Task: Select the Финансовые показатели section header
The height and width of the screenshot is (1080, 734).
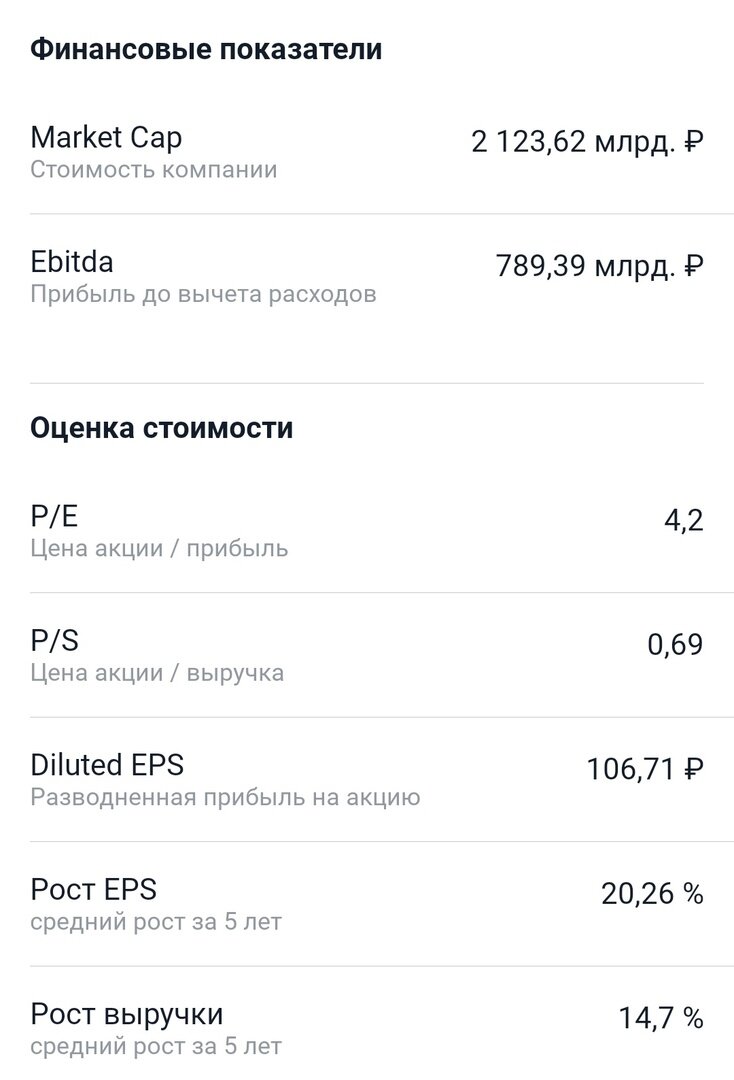Action: point(206,47)
